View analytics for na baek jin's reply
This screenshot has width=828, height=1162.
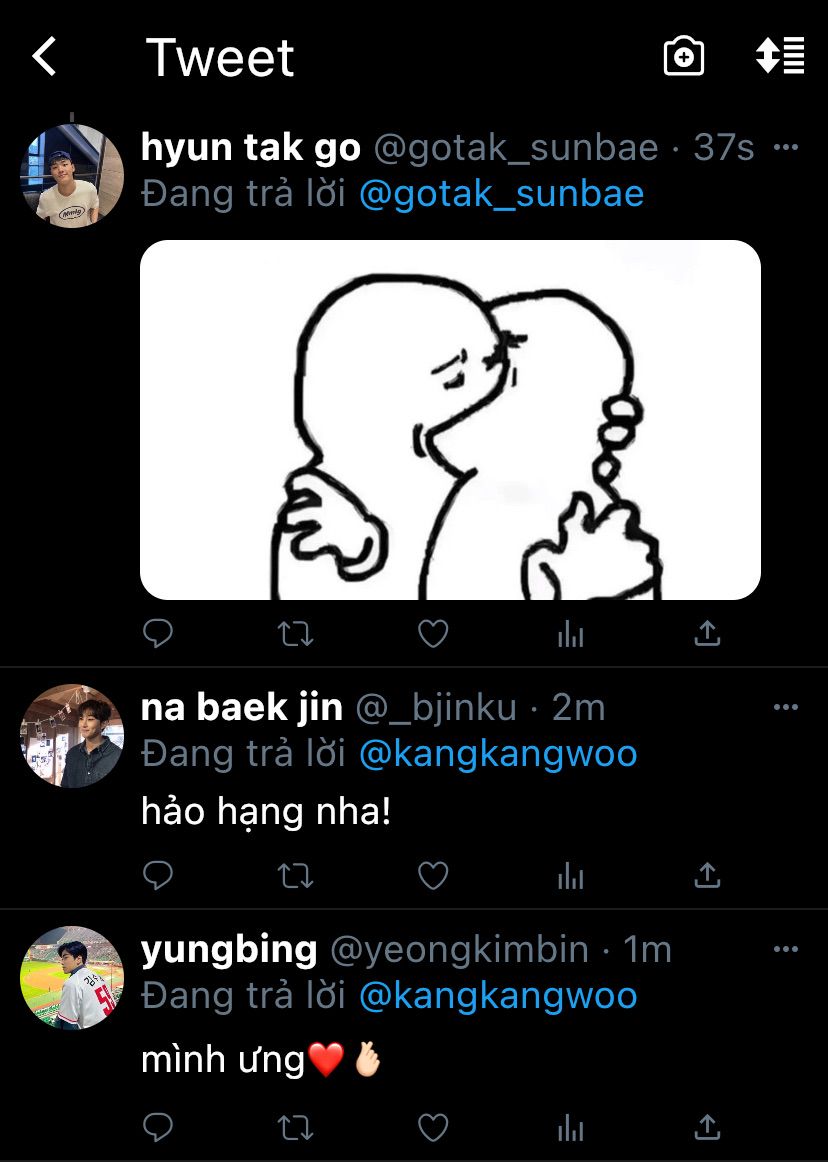pos(570,877)
